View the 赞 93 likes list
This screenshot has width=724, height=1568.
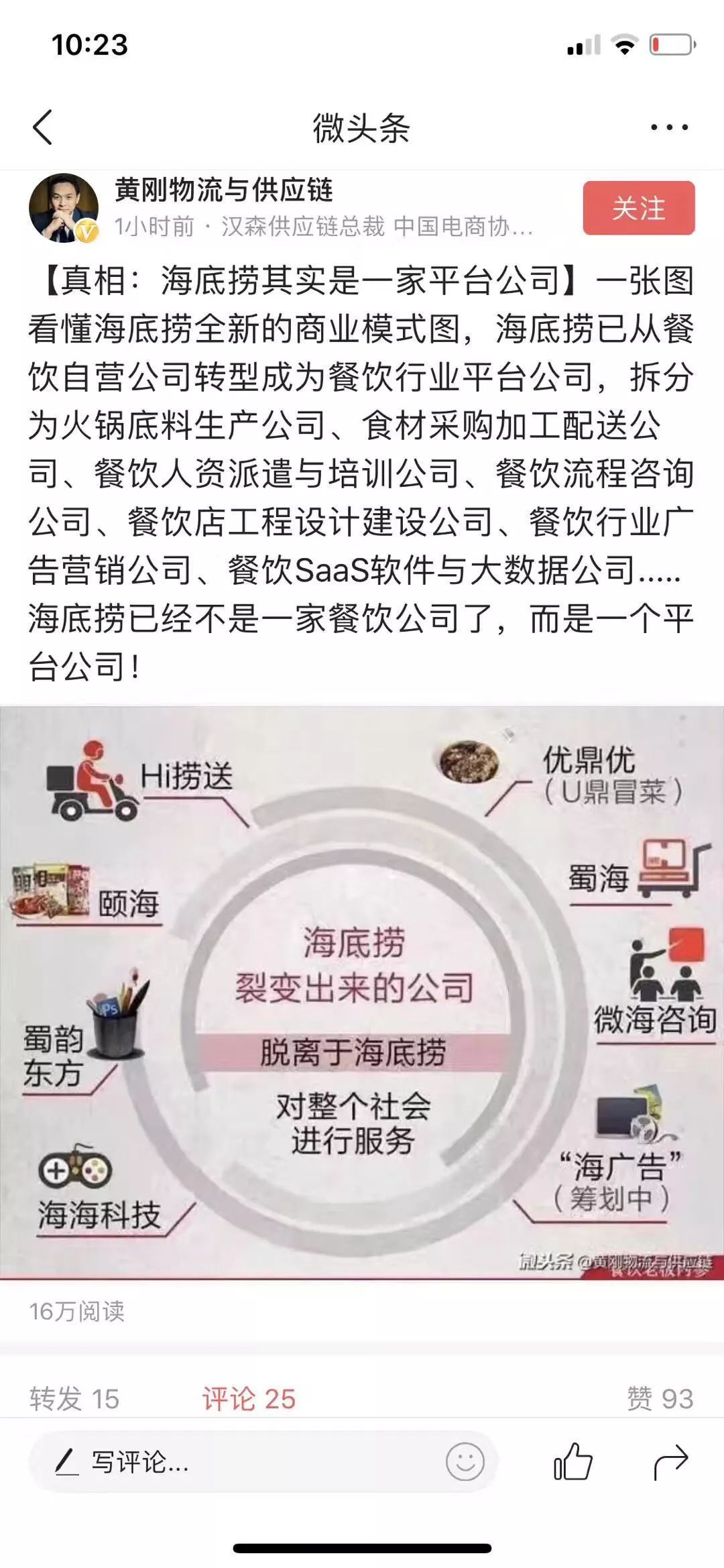660,1399
